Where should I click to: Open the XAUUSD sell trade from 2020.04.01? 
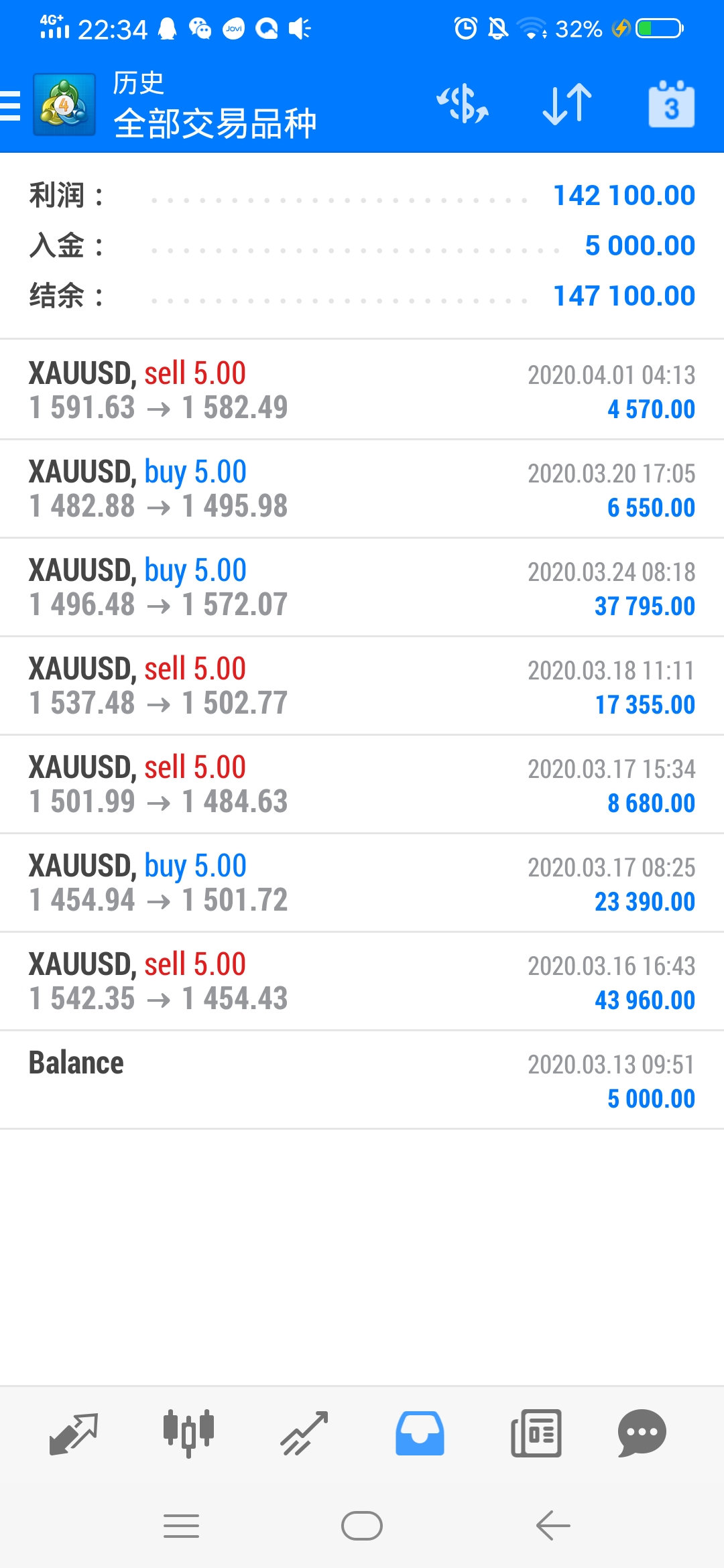[362, 390]
